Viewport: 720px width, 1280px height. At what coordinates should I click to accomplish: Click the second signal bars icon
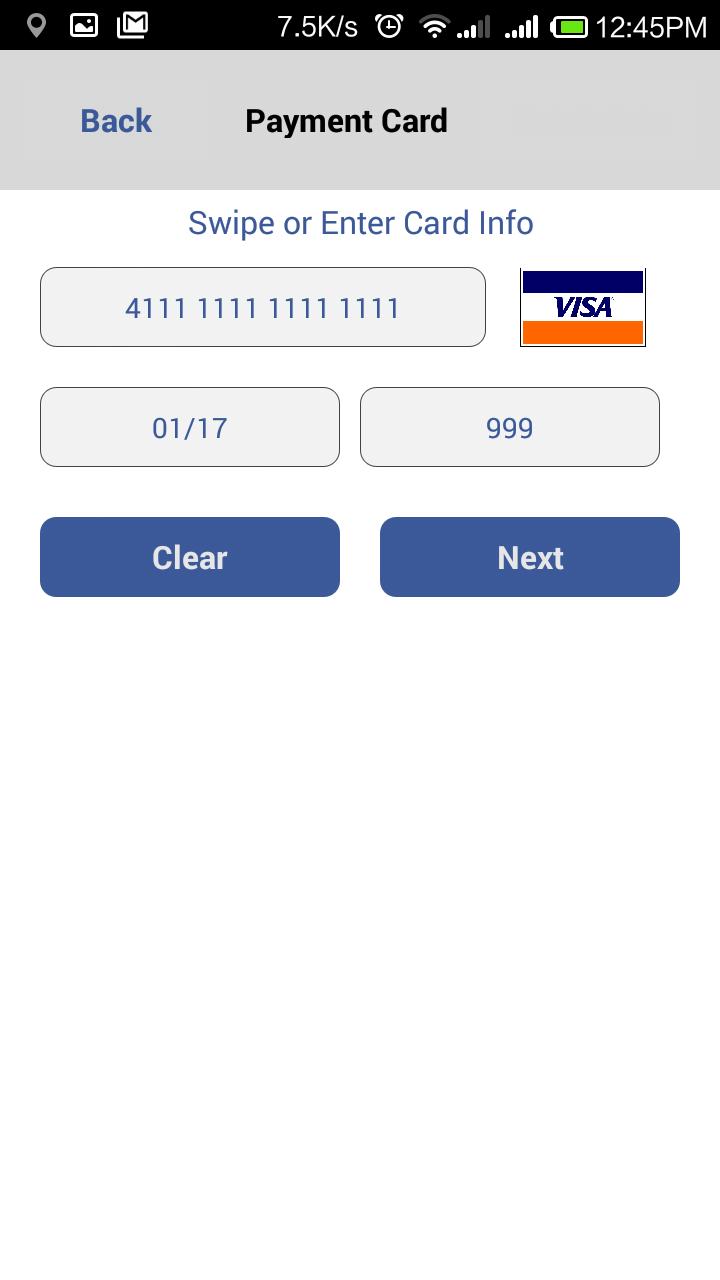tap(522, 25)
